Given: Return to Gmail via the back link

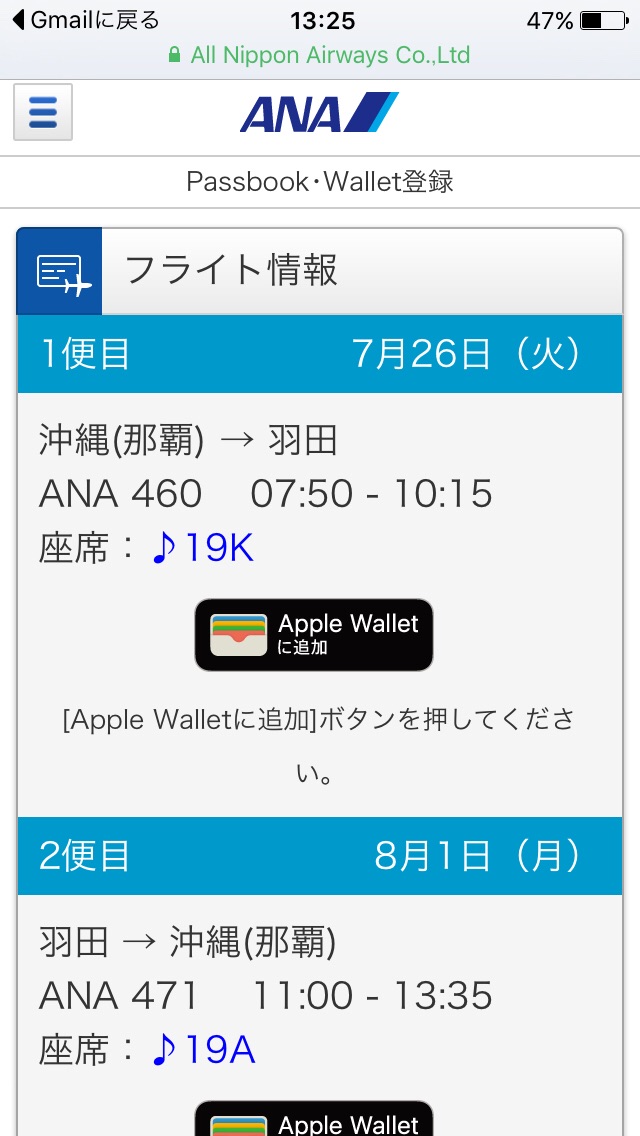Looking at the screenshot, I should 85,20.
